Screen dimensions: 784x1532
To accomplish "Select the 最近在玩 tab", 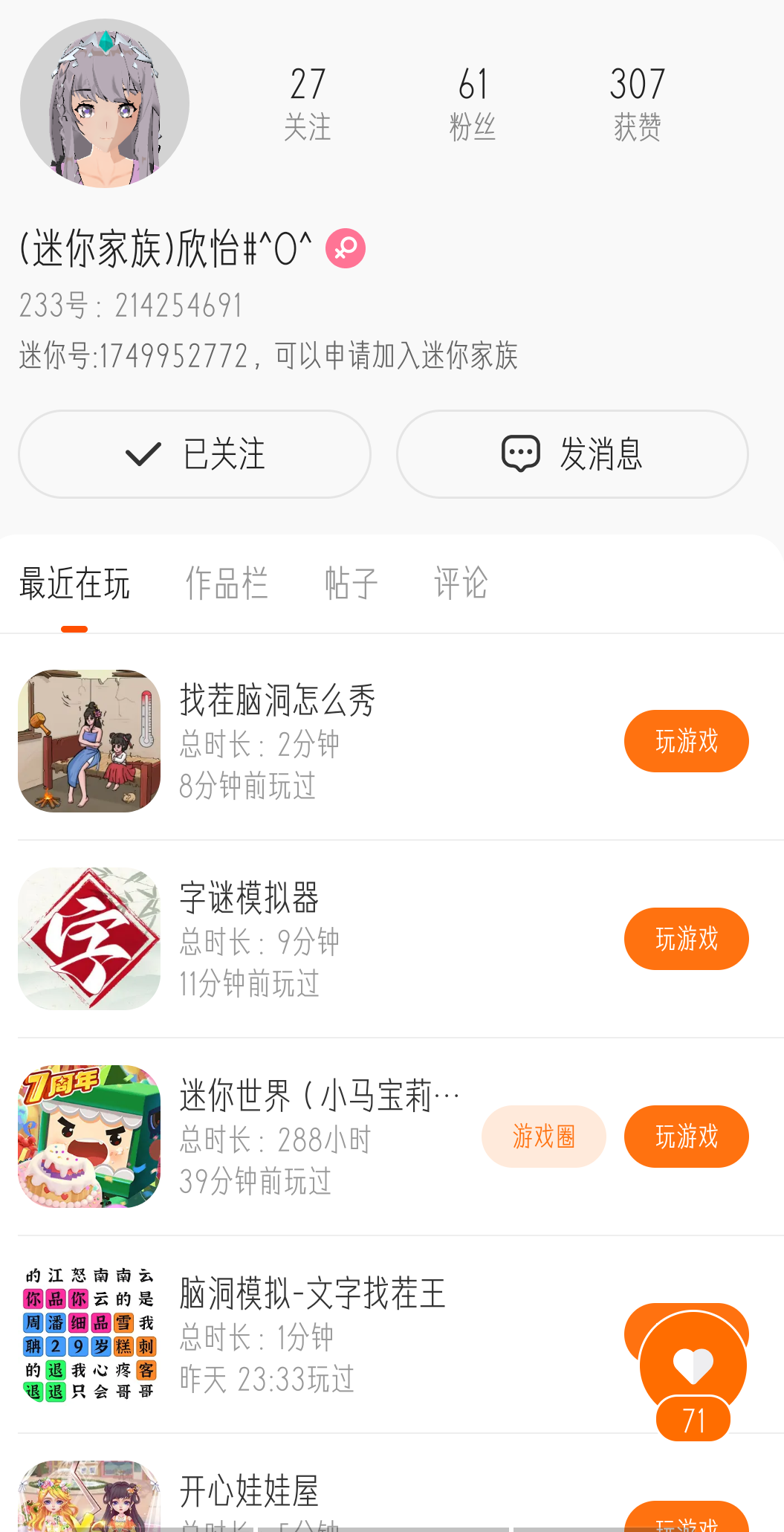I will pyautogui.click(x=74, y=583).
